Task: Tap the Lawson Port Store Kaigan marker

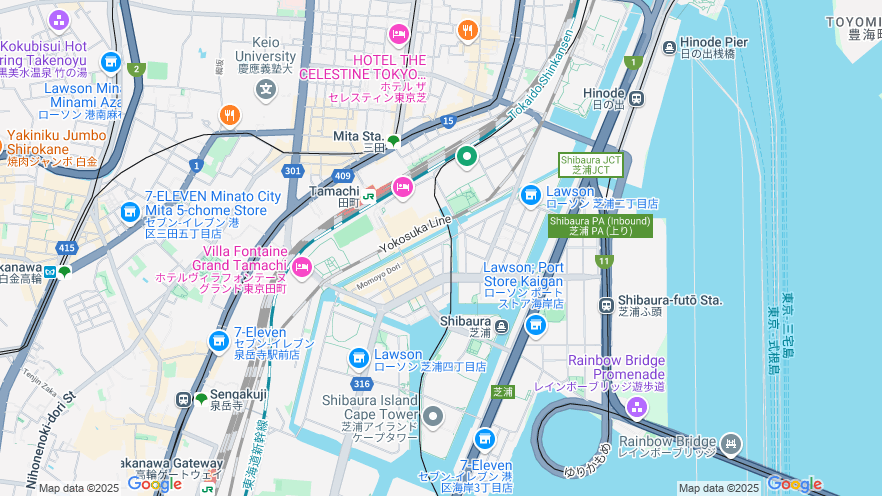Action: (536, 324)
